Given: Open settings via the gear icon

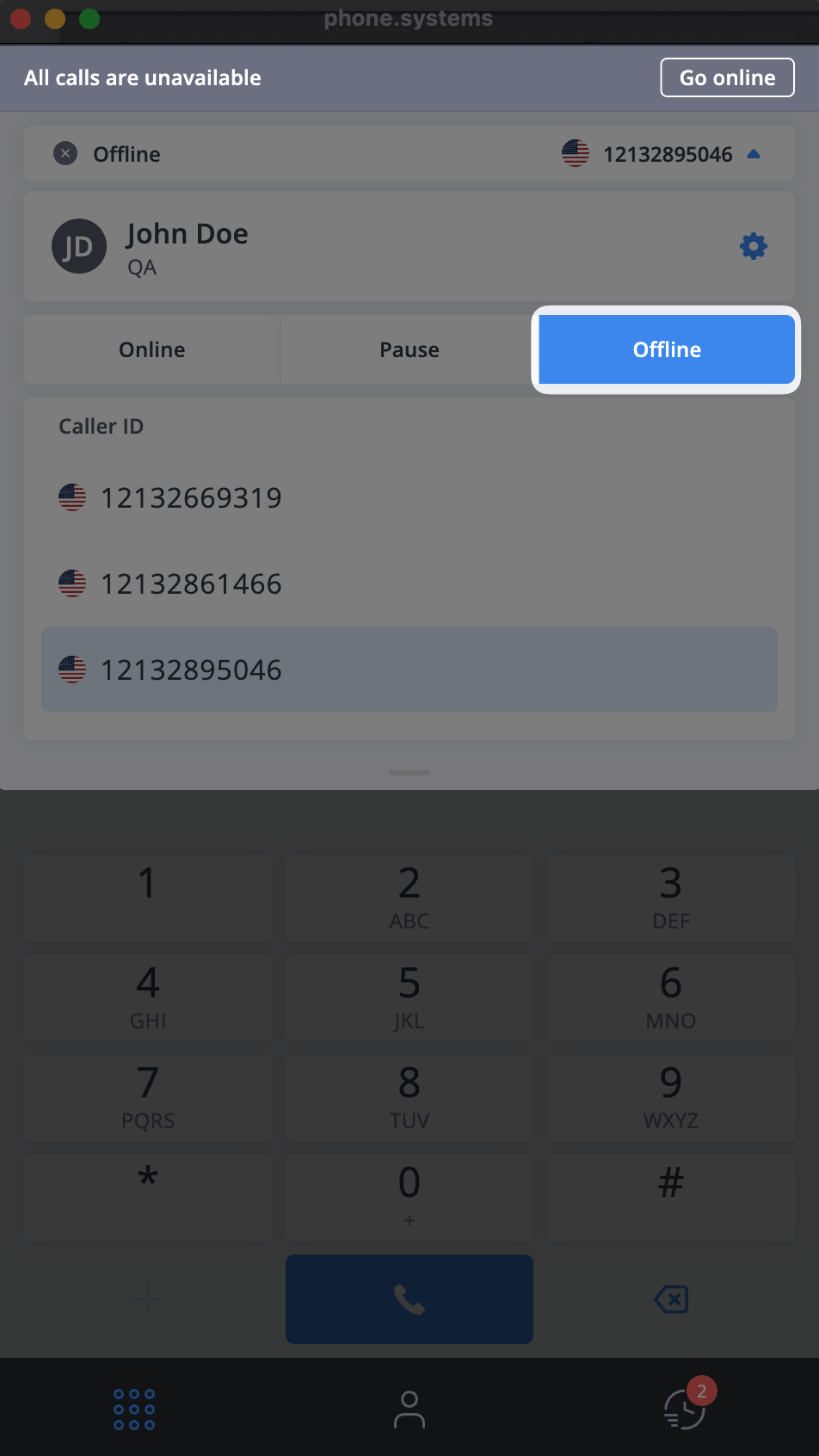Looking at the screenshot, I should [754, 246].
